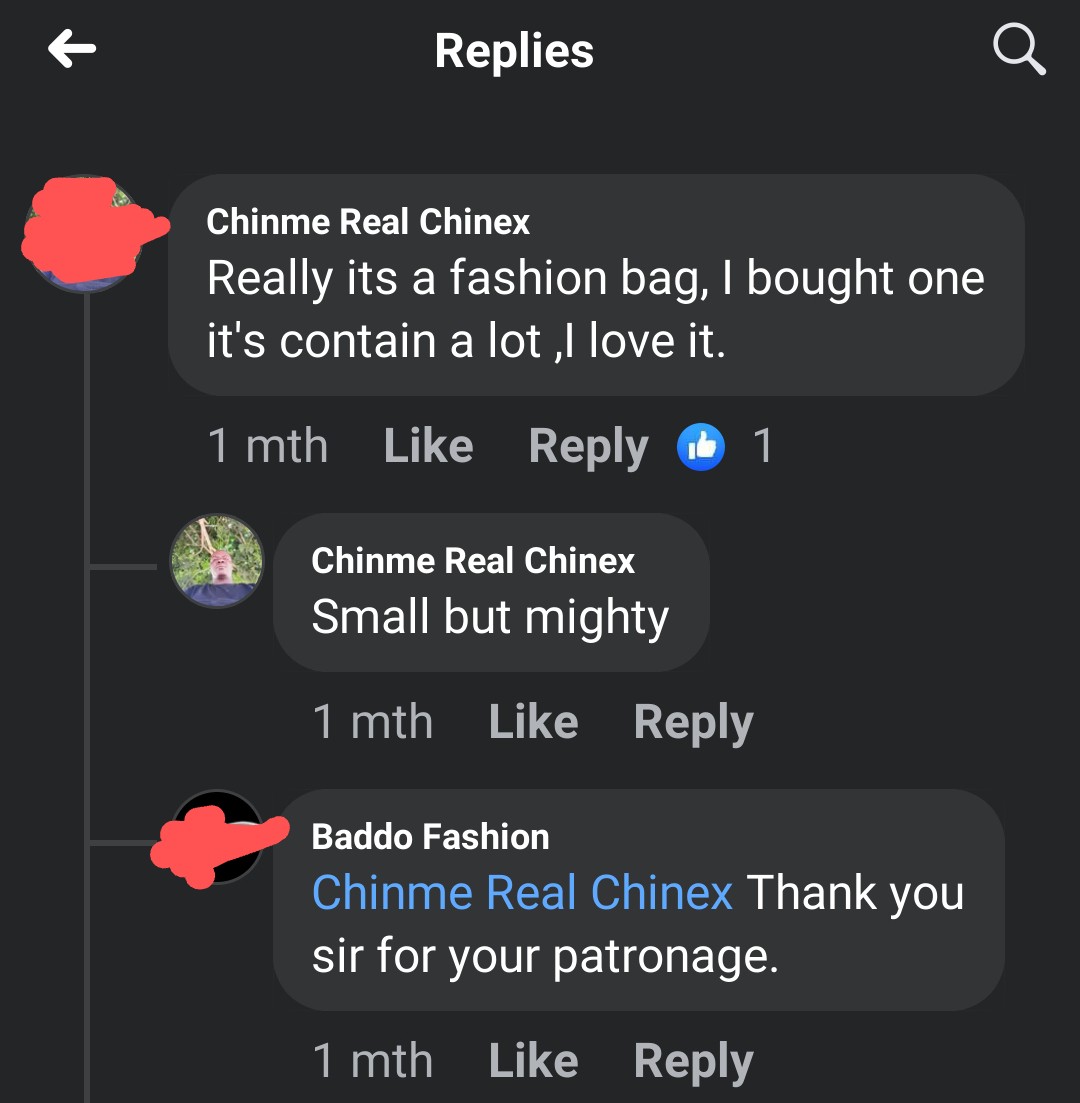Reply to the "Really its a fashion bag" comment

(x=588, y=446)
